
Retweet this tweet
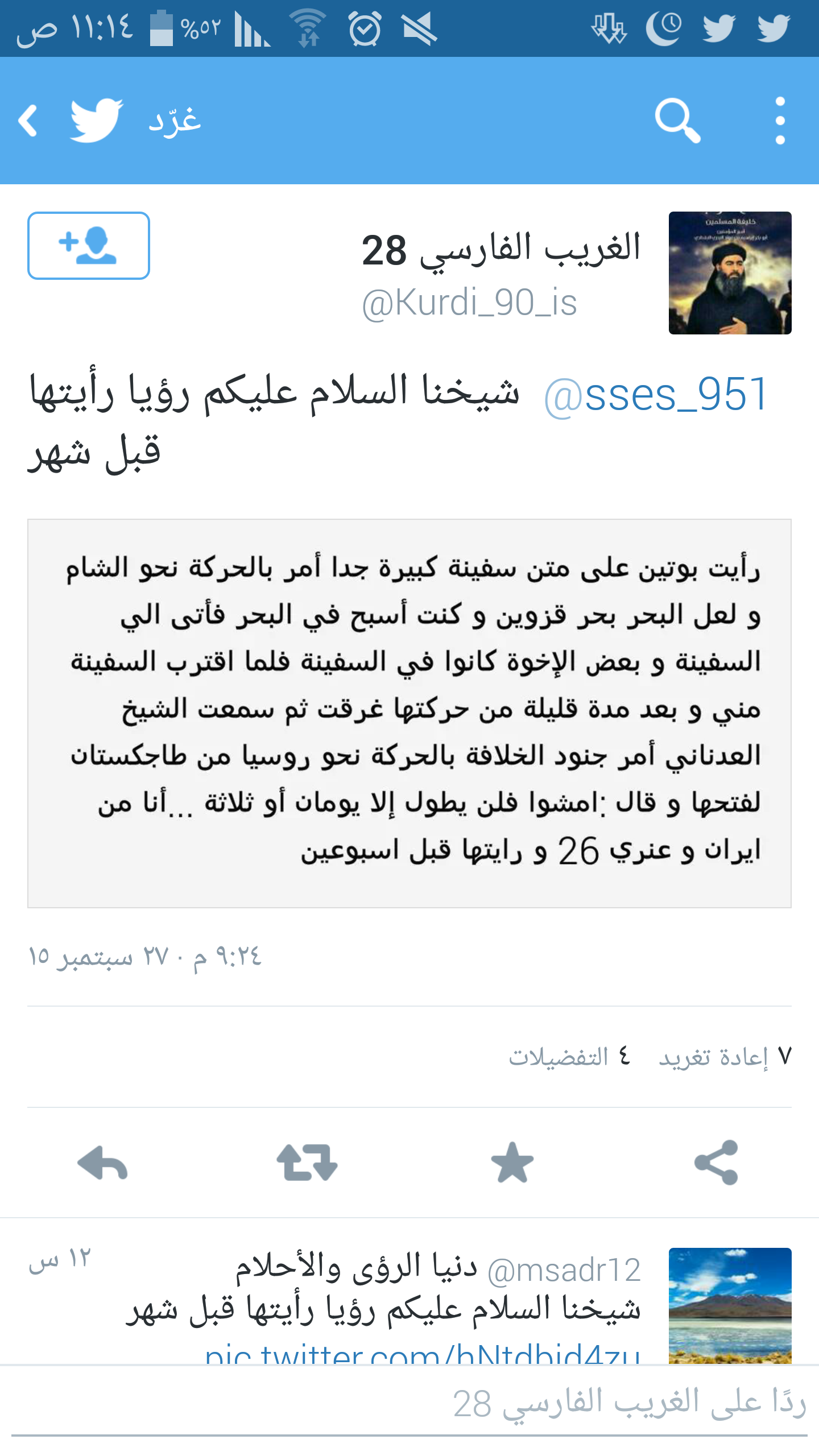click(x=307, y=1163)
